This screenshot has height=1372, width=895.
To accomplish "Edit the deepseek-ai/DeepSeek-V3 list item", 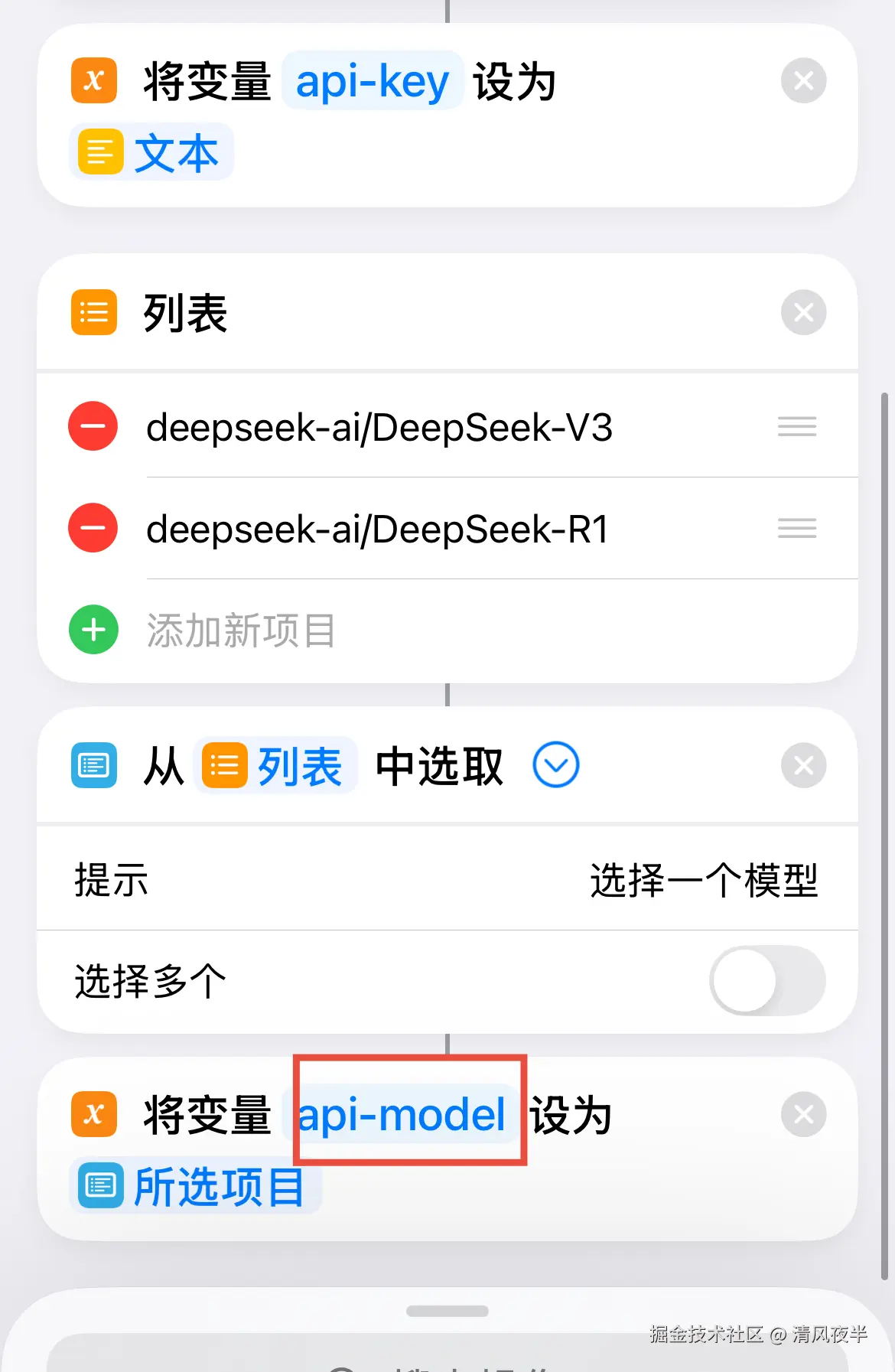I will 379,427.
